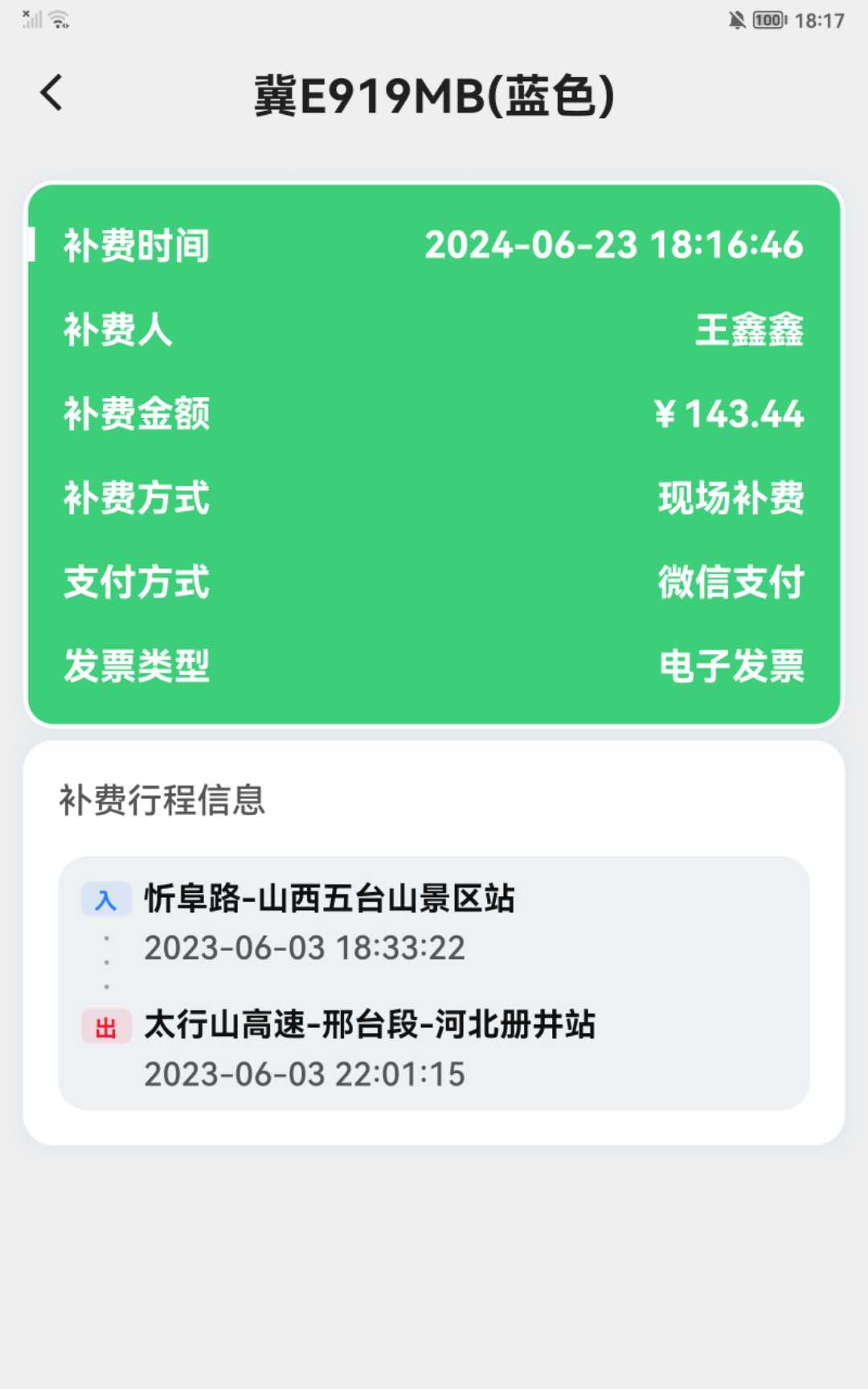This screenshot has height=1389, width=868.
Task: Tap the Wi-Fi status icon
Action: point(57,18)
